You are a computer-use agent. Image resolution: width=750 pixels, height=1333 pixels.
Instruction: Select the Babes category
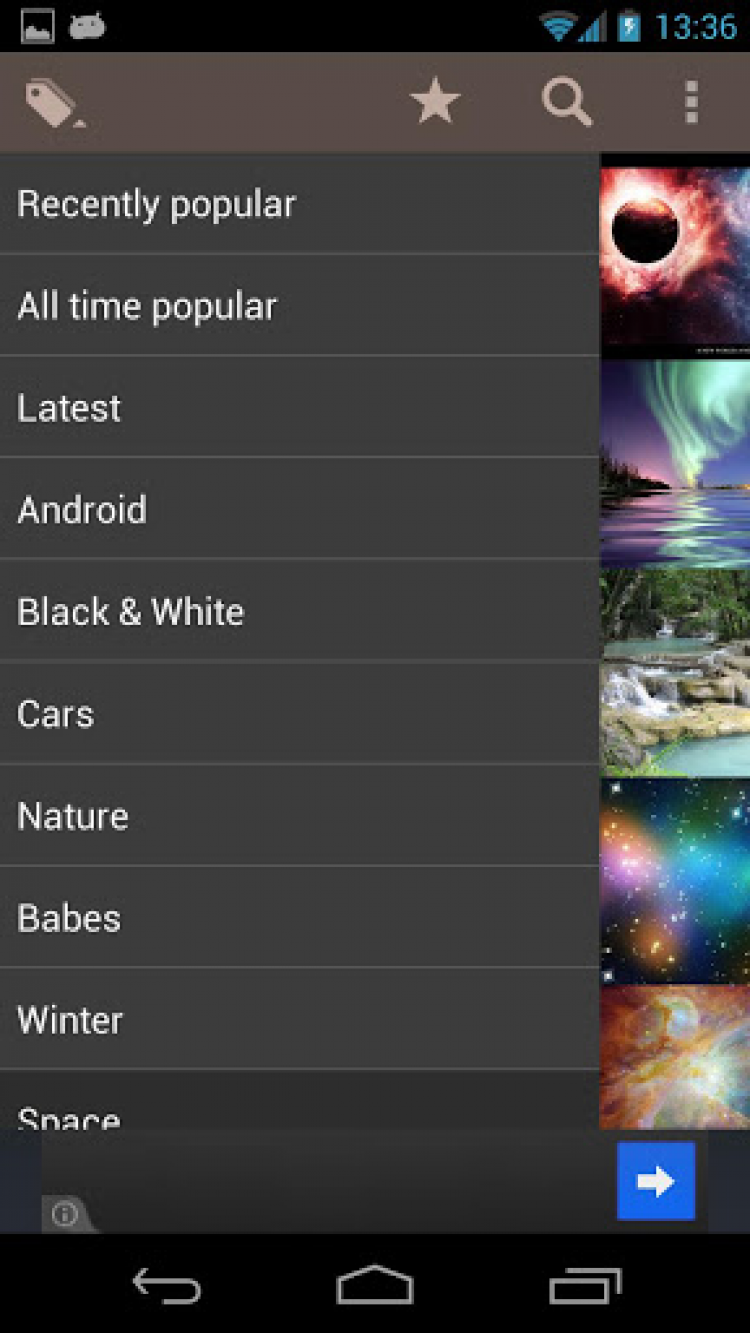pos(300,919)
